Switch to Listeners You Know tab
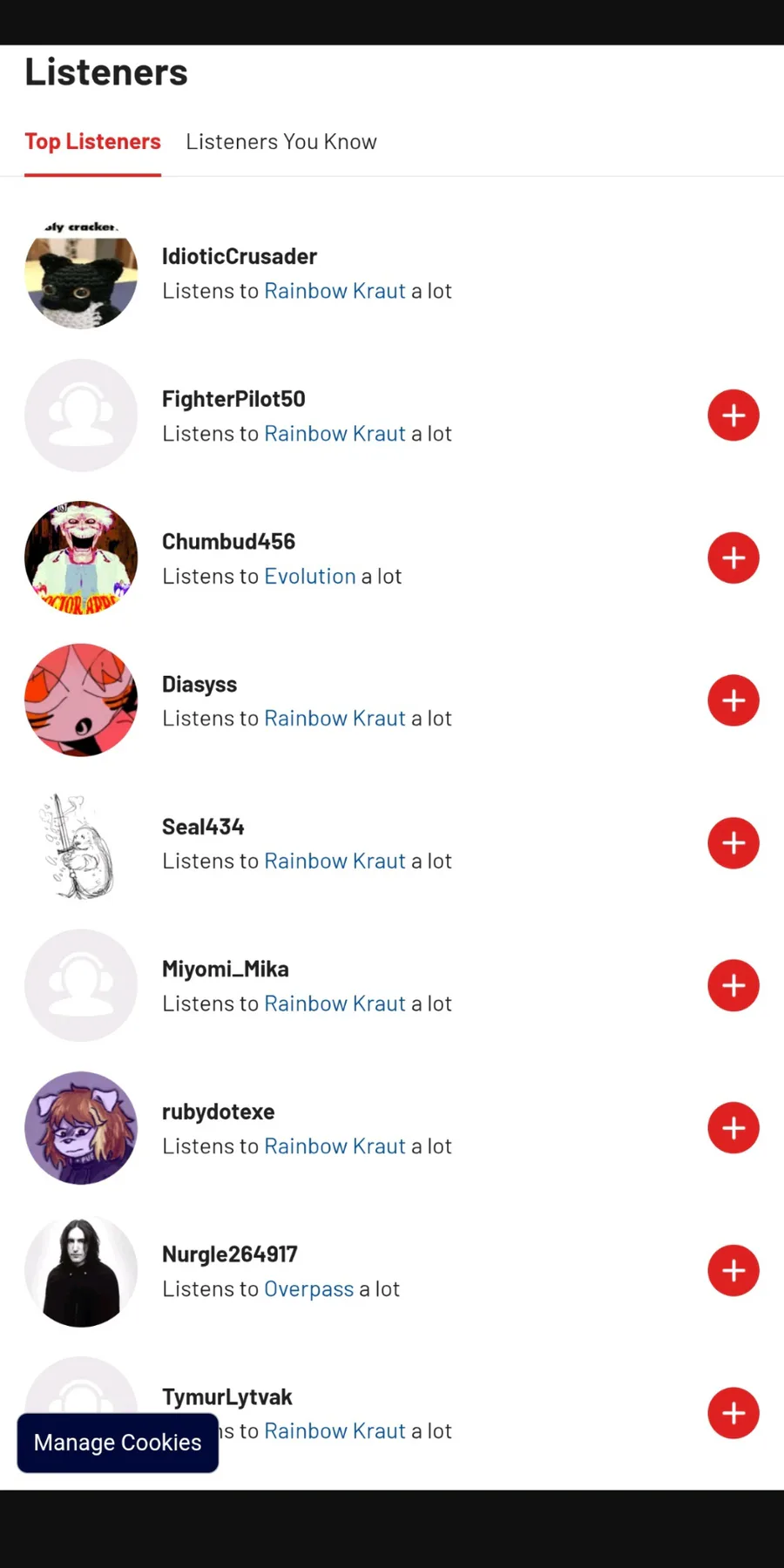 coord(280,142)
